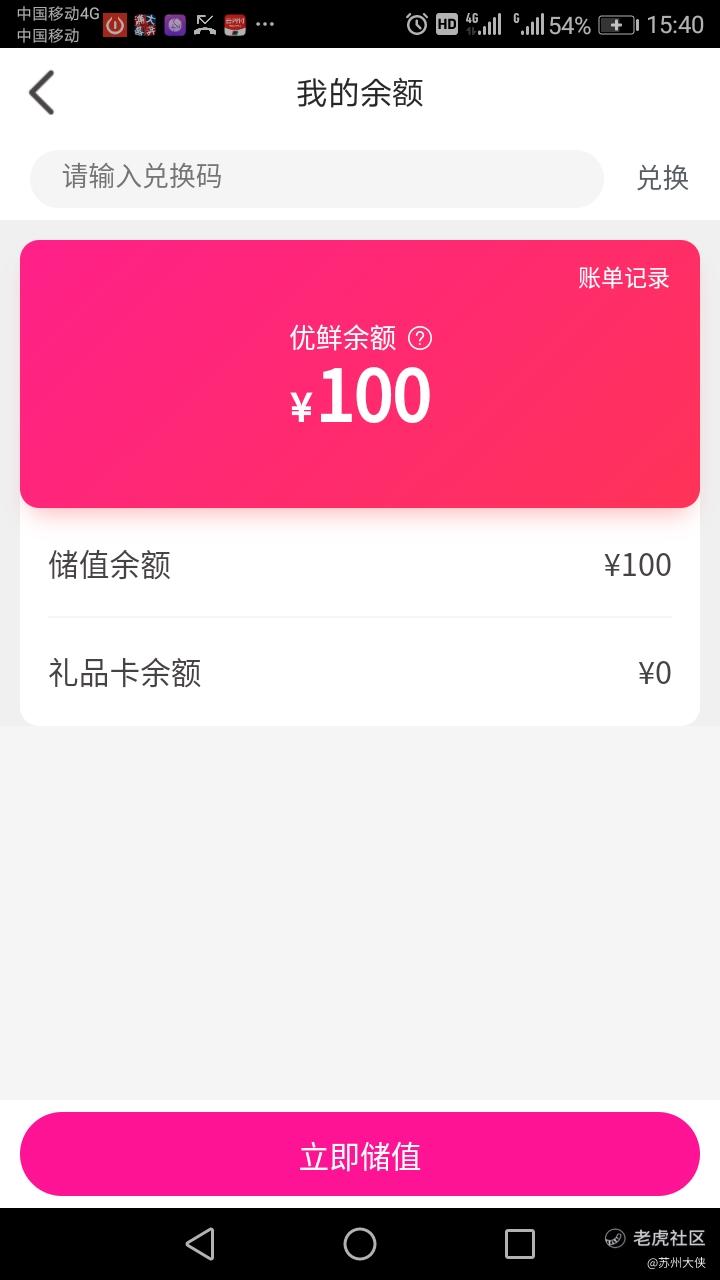Return to the system home screen
The height and width of the screenshot is (1280, 720).
click(360, 1244)
